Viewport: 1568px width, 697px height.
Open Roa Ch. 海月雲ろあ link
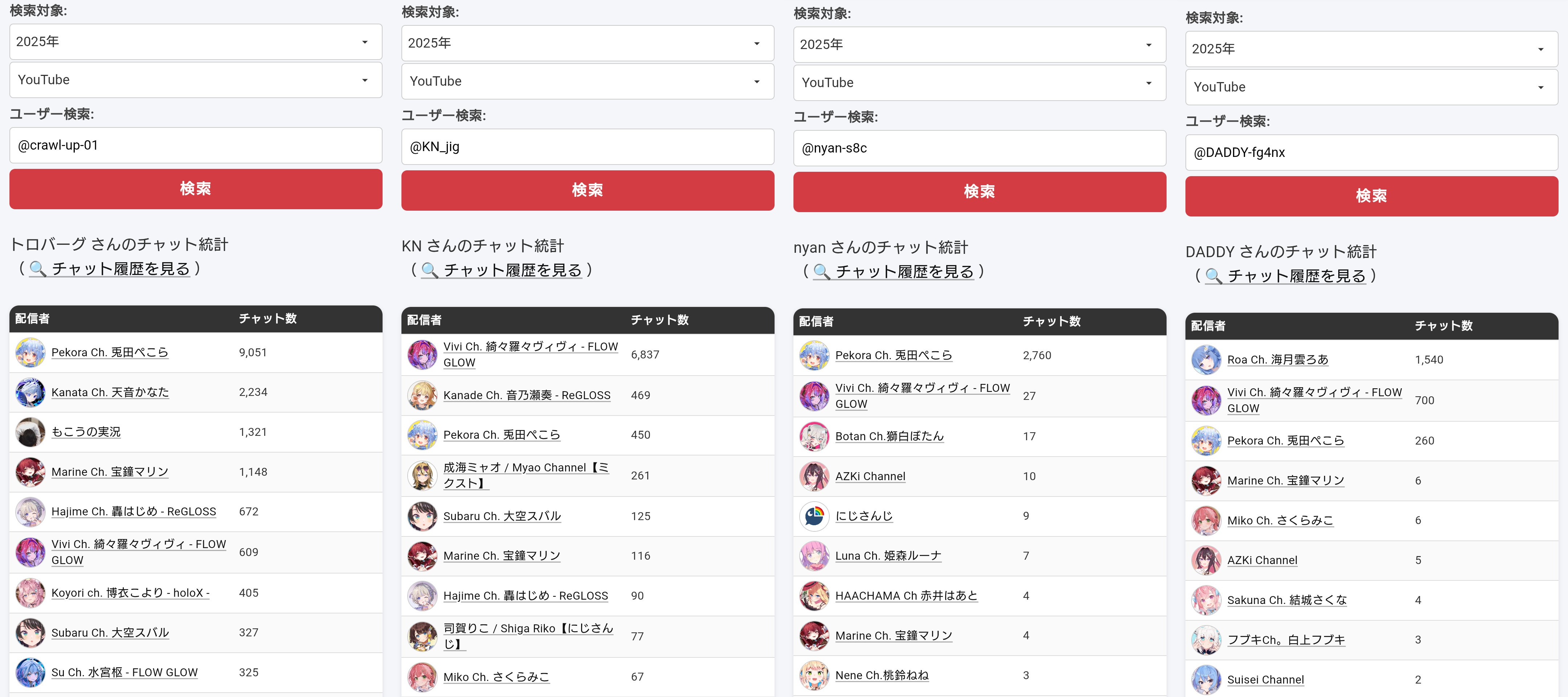click(x=1278, y=360)
